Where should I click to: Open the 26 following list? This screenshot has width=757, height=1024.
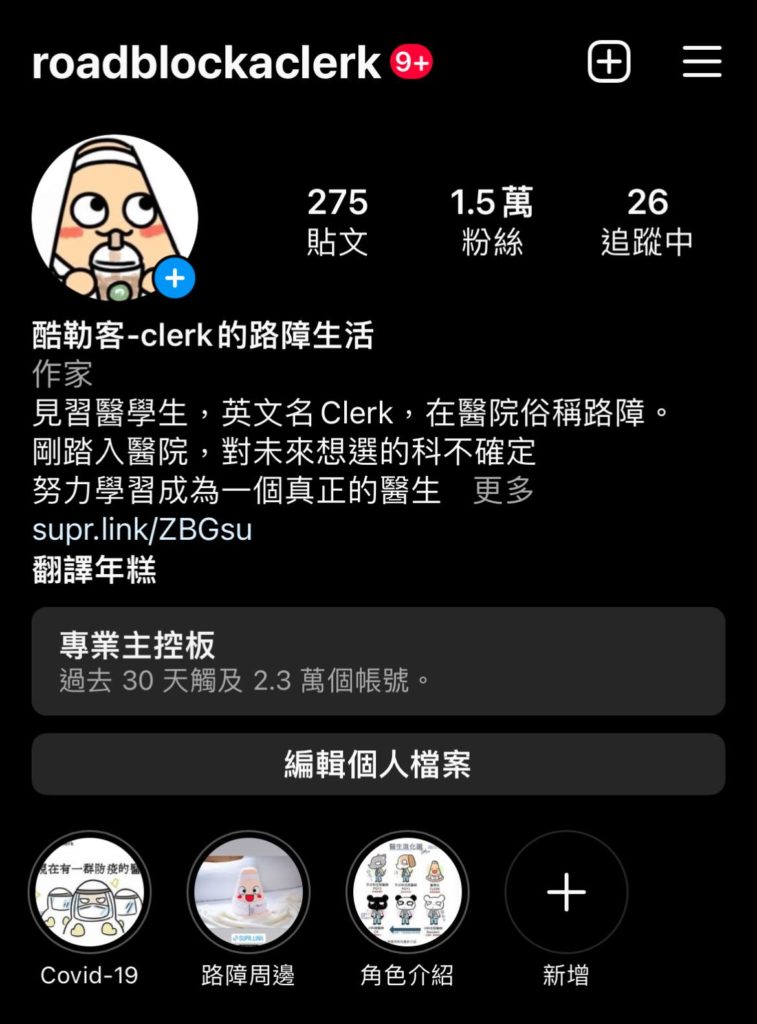click(647, 222)
